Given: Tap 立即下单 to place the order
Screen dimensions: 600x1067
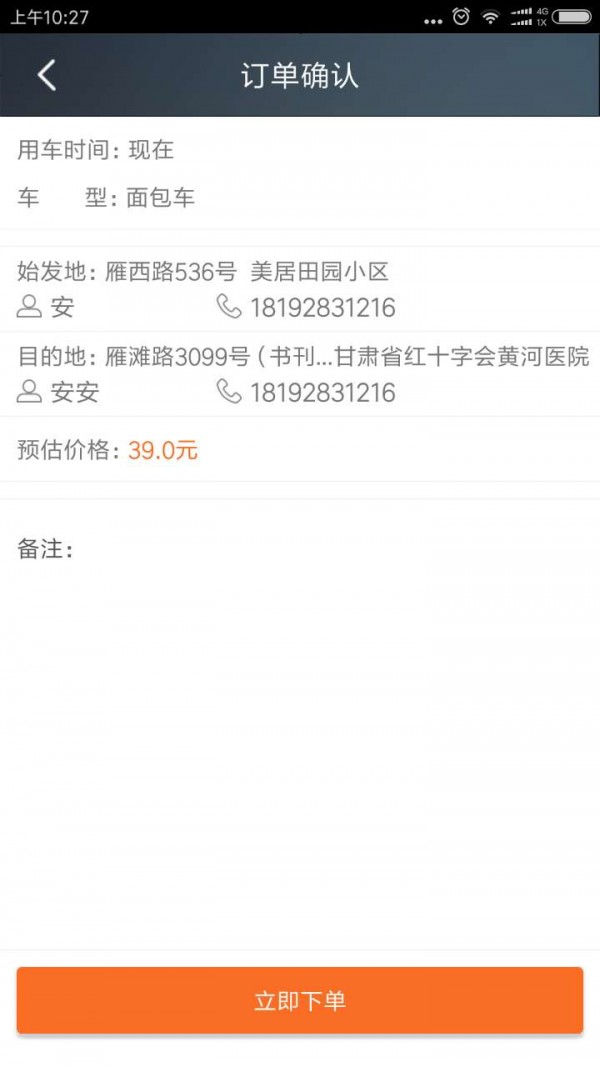Looking at the screenshot, I should pyautogui.click(x=300, y=1000).
